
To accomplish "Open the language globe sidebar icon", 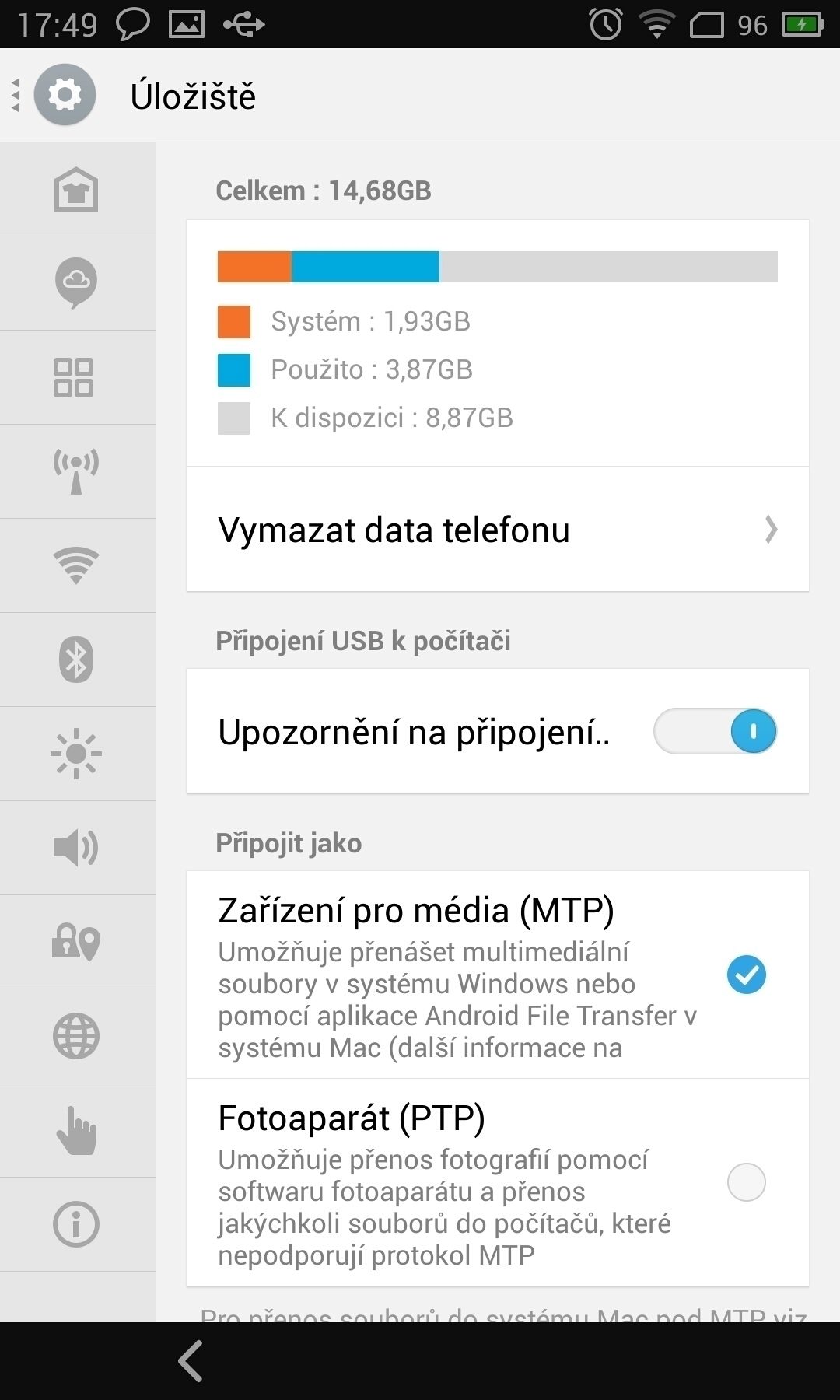I will pyautogui.click(x=76, y=1036).
